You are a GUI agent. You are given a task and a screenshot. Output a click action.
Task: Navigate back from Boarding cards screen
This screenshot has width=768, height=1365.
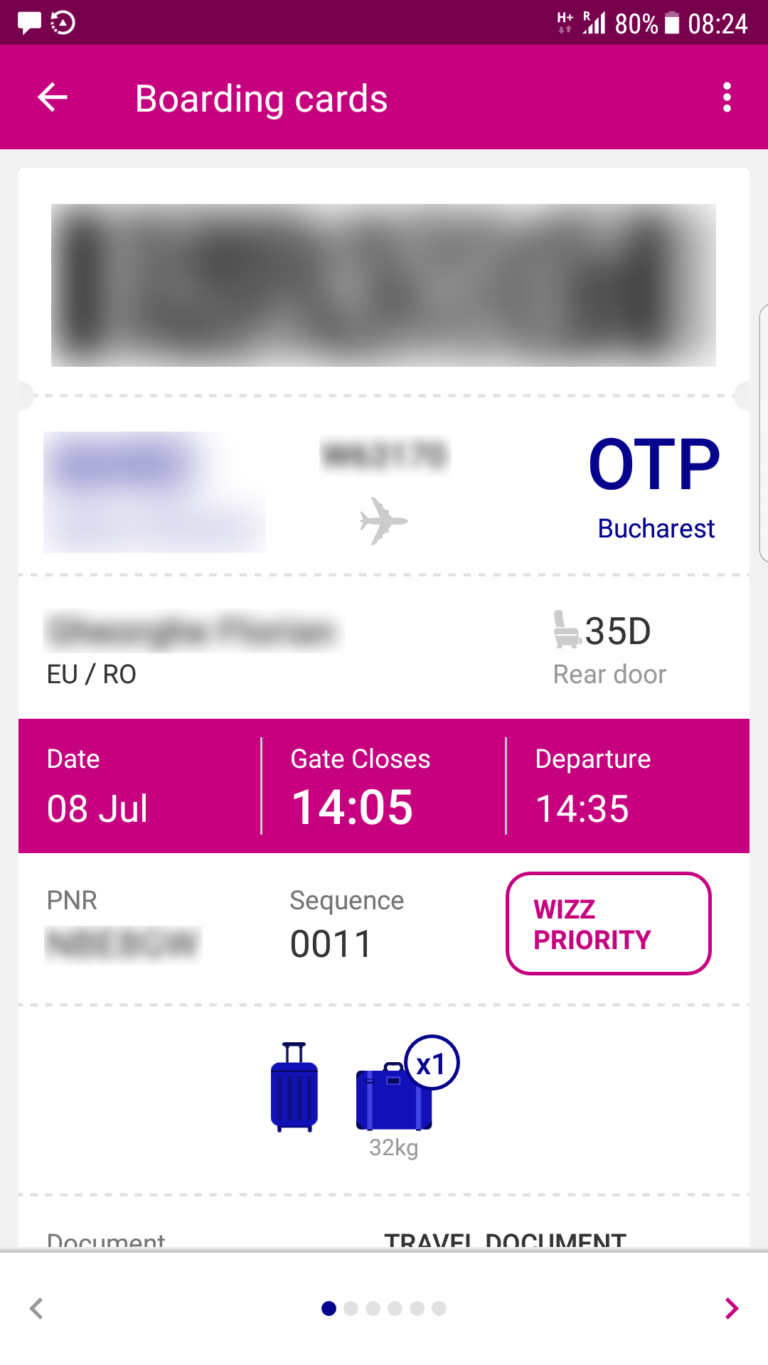coord(52,97)
